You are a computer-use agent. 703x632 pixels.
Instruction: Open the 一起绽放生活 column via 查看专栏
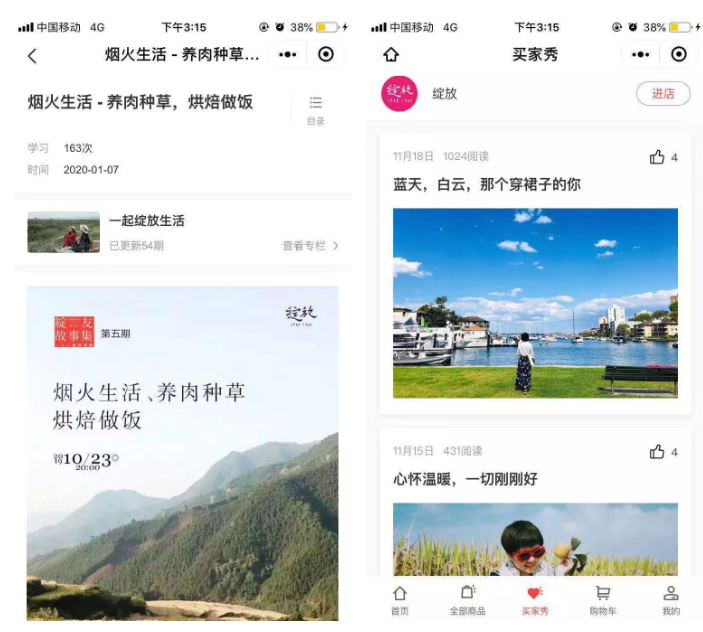tap(310, 246)
